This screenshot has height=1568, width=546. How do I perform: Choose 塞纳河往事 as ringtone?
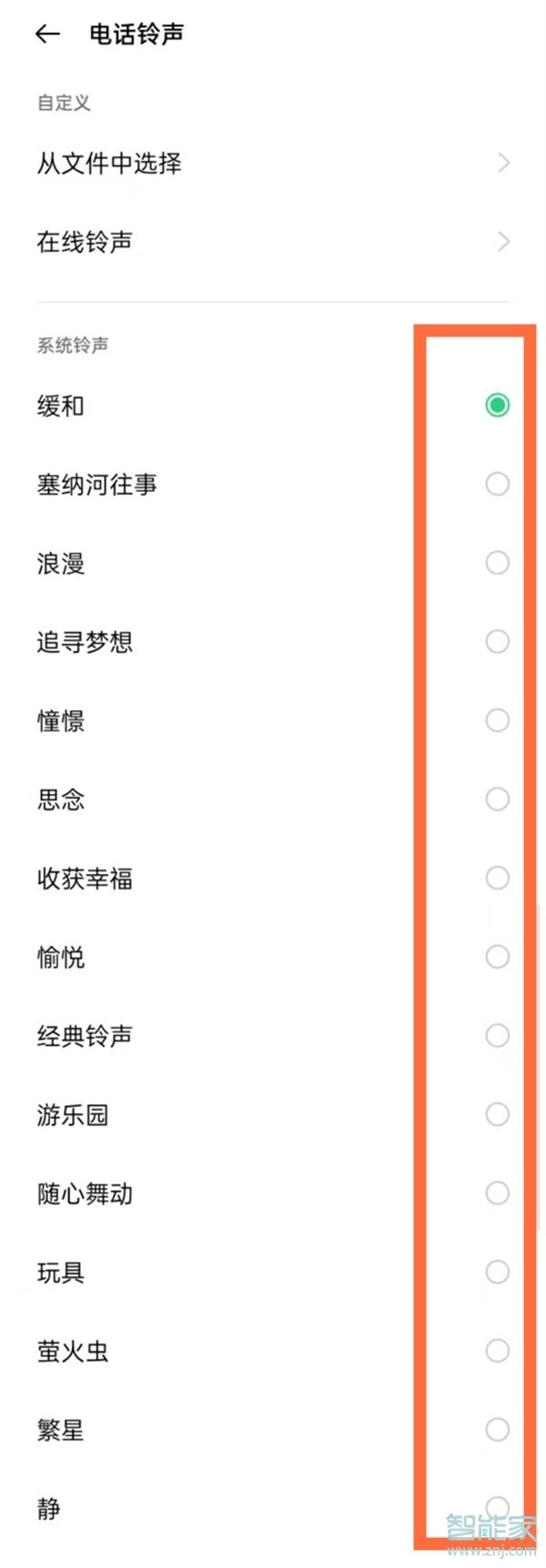coord(497,484)
